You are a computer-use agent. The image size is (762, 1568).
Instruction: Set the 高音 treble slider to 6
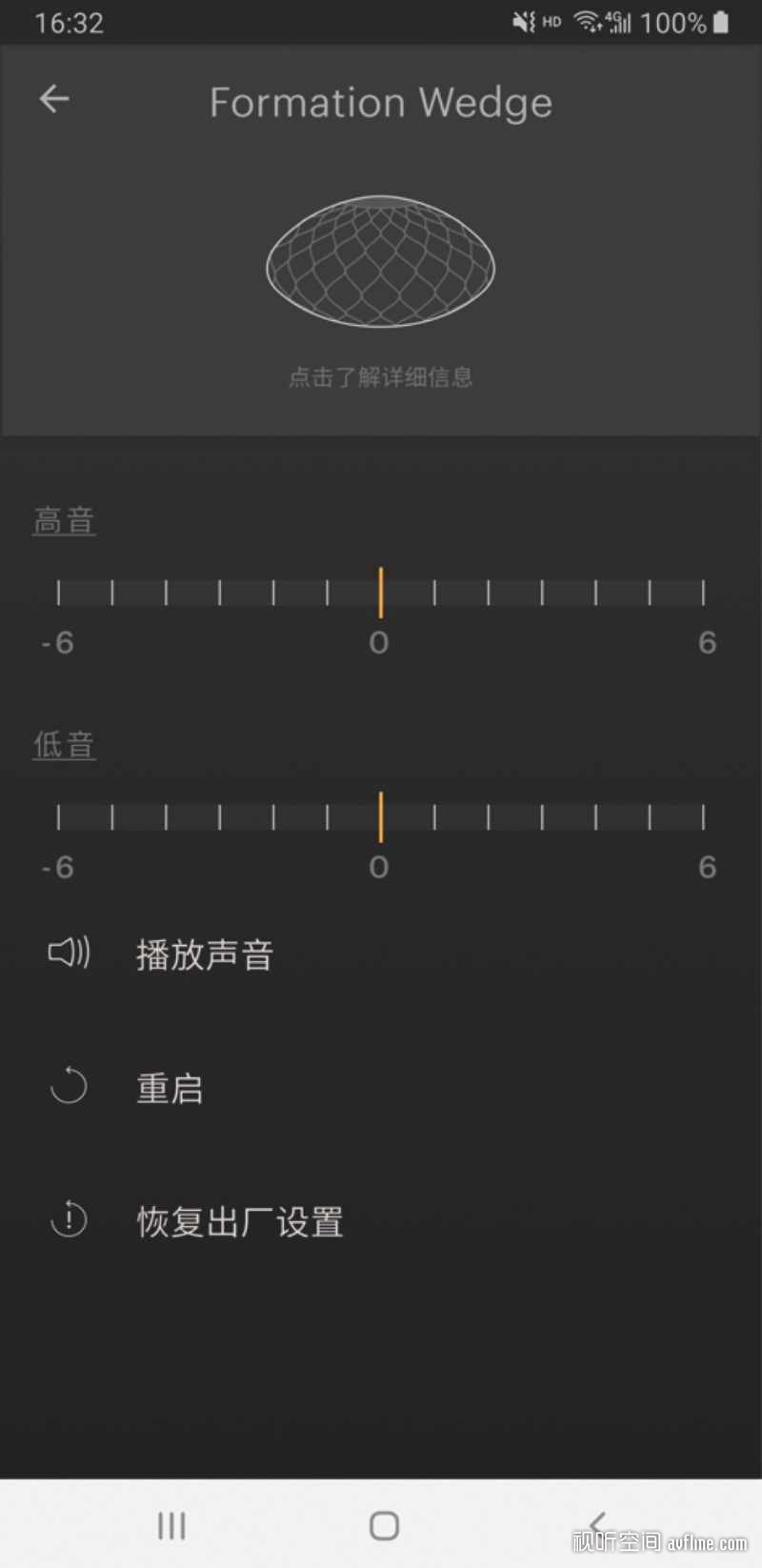(x=703, y=593)
